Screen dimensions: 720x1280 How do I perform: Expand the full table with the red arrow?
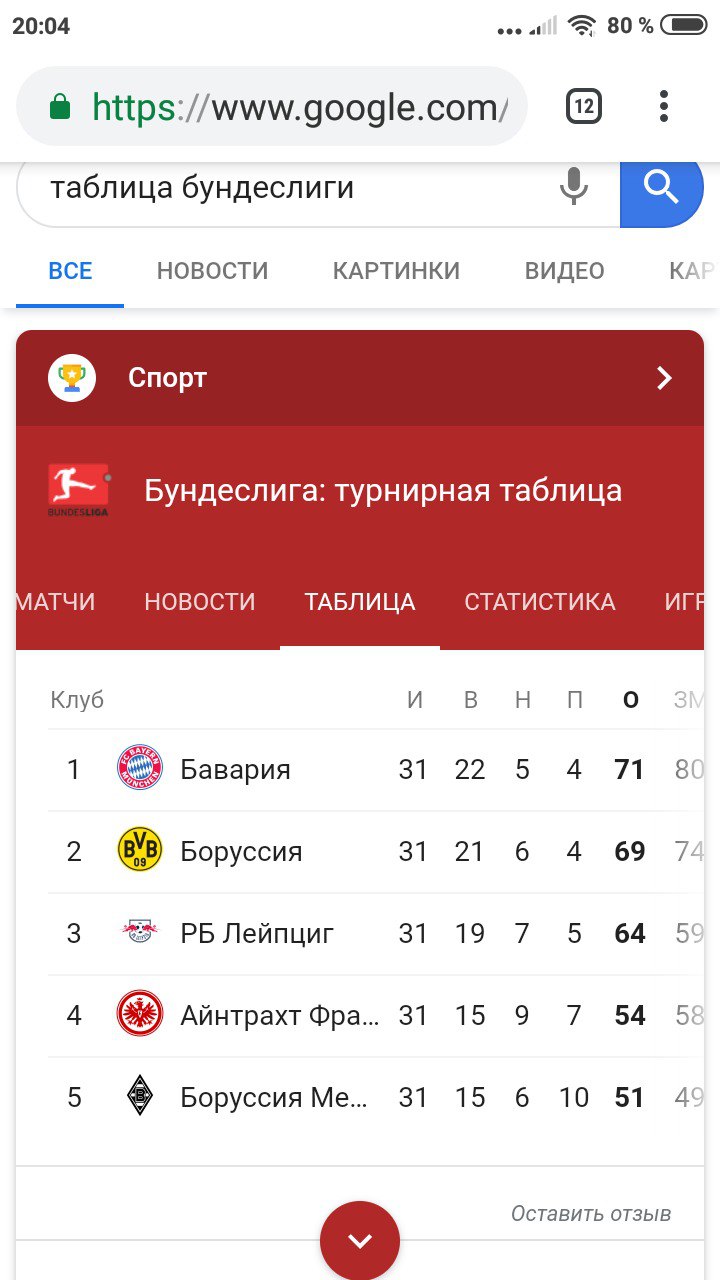pos(360,1241)
